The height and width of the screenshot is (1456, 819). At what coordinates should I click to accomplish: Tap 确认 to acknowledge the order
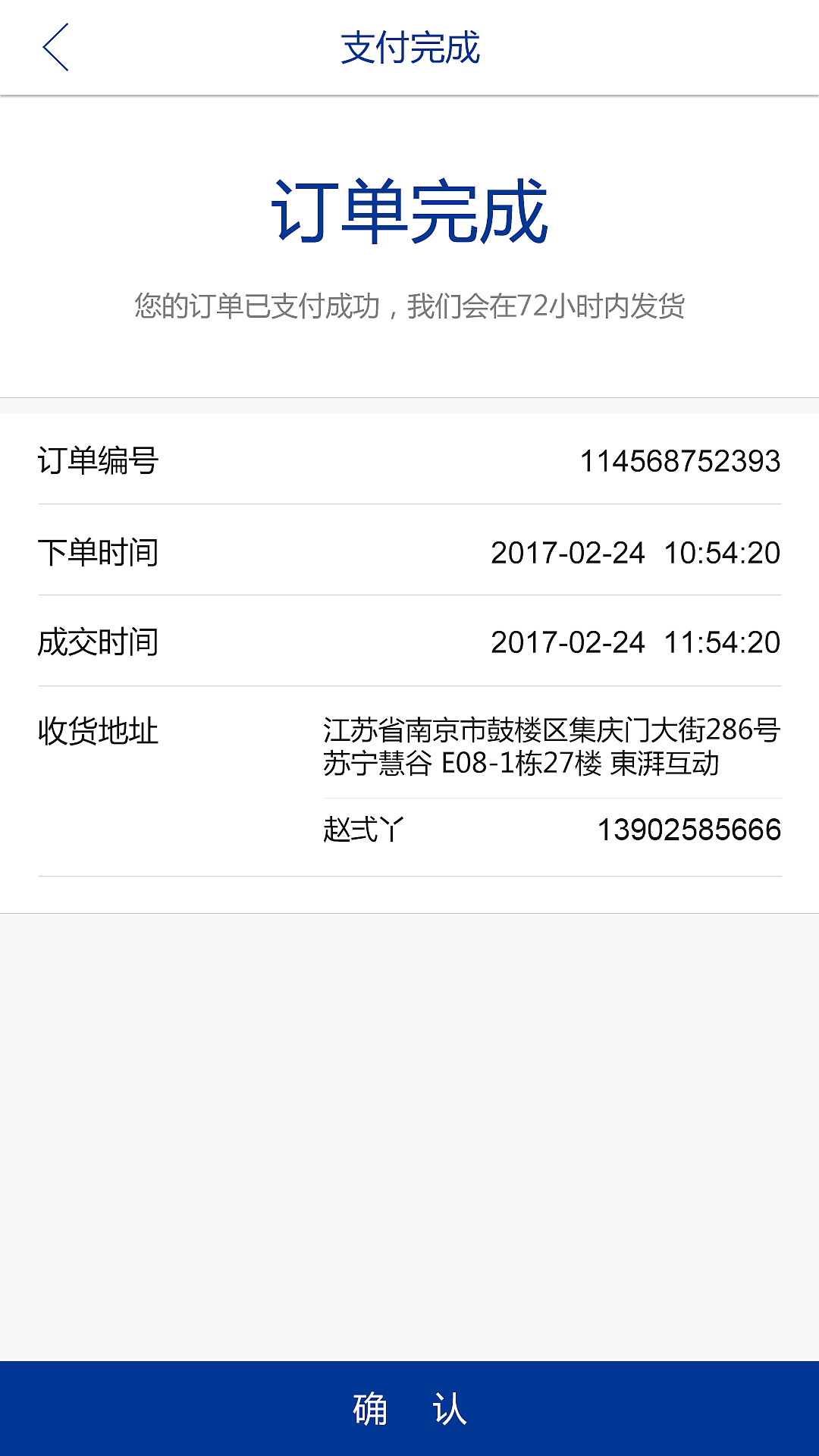[x=409, y=1408]
